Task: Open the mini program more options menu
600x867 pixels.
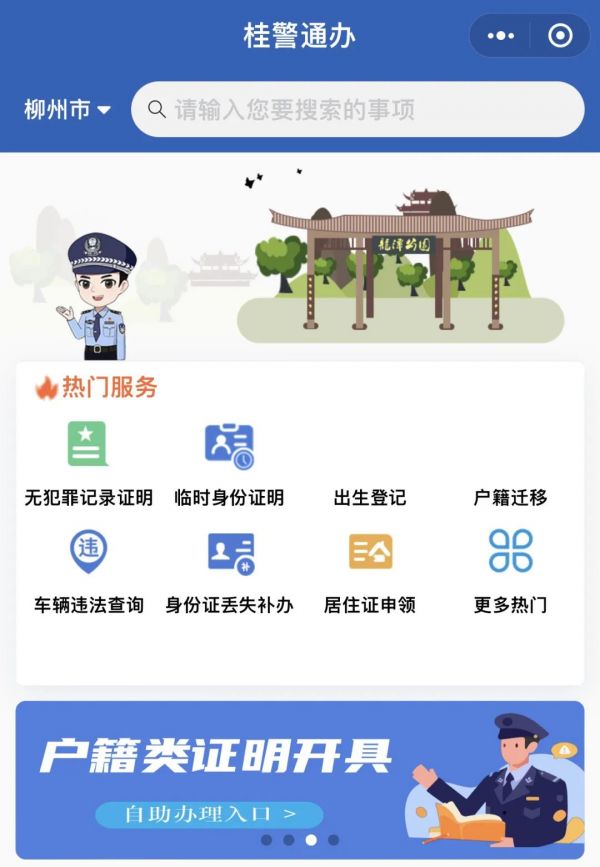Action: (500, 36)
